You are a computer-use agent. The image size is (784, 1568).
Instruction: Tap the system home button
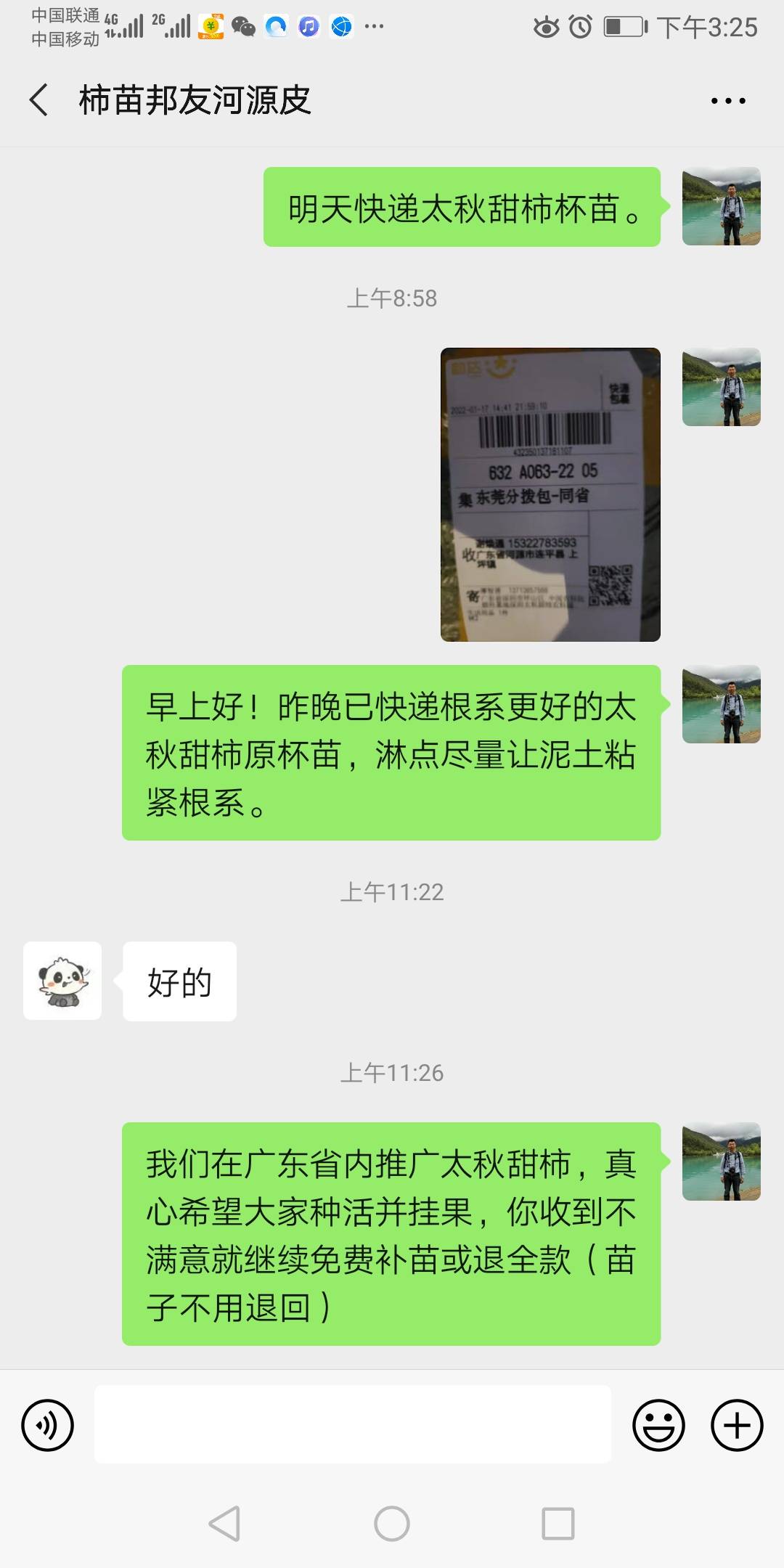tap(392, 1523)
